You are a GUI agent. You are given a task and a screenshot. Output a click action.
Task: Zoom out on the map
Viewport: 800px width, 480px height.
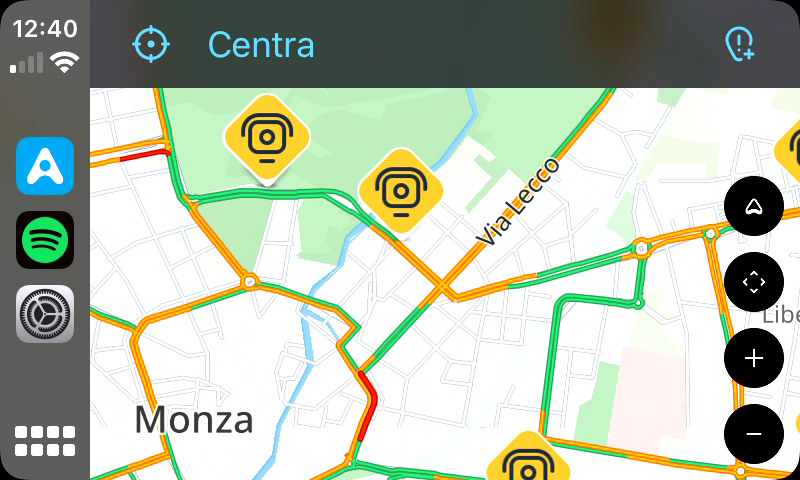pyautogui.click(x=754, y=433)
